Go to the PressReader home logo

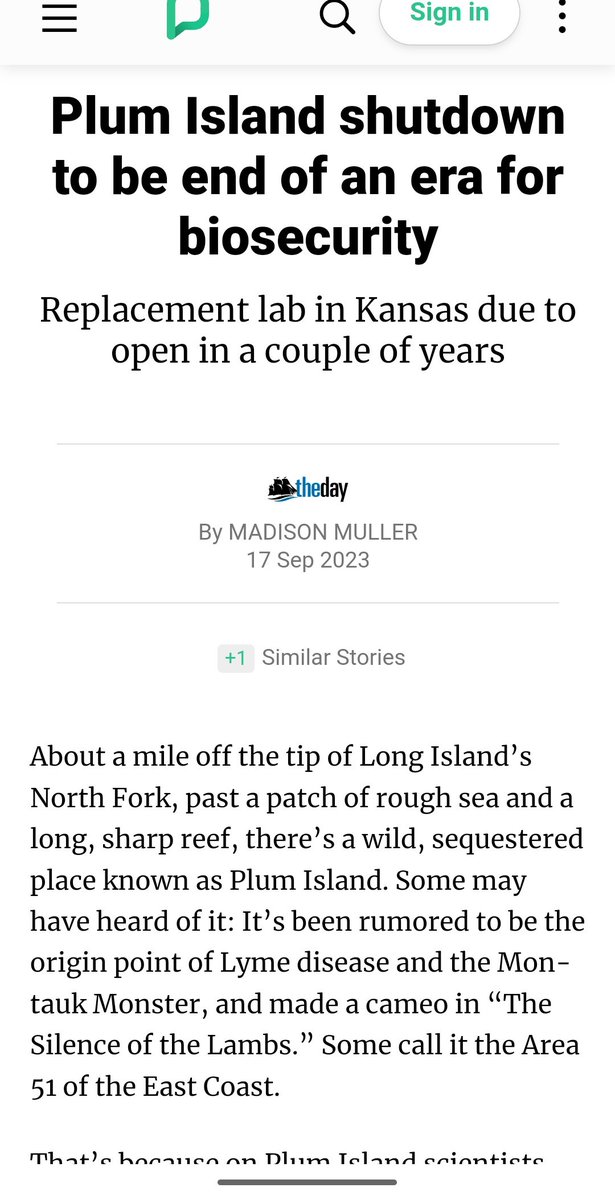click(188, 17)
